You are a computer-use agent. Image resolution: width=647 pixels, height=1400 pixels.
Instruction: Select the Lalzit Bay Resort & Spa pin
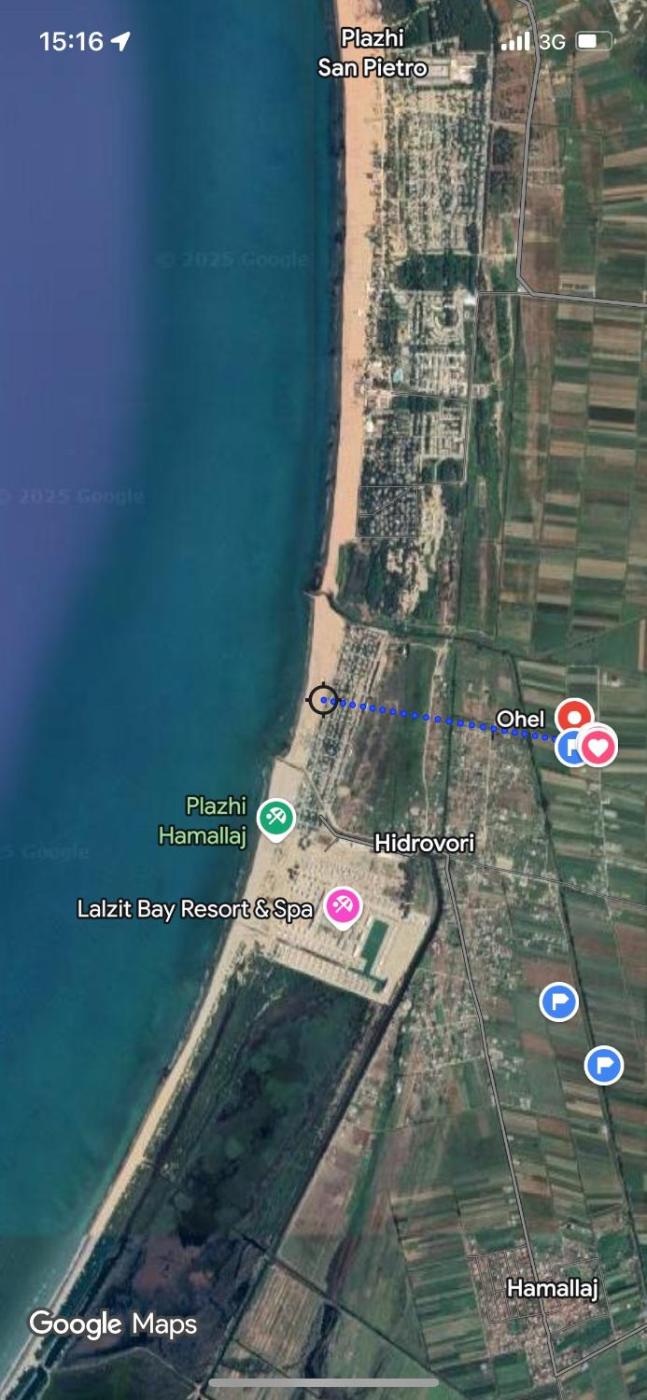[x=342, y=906]
